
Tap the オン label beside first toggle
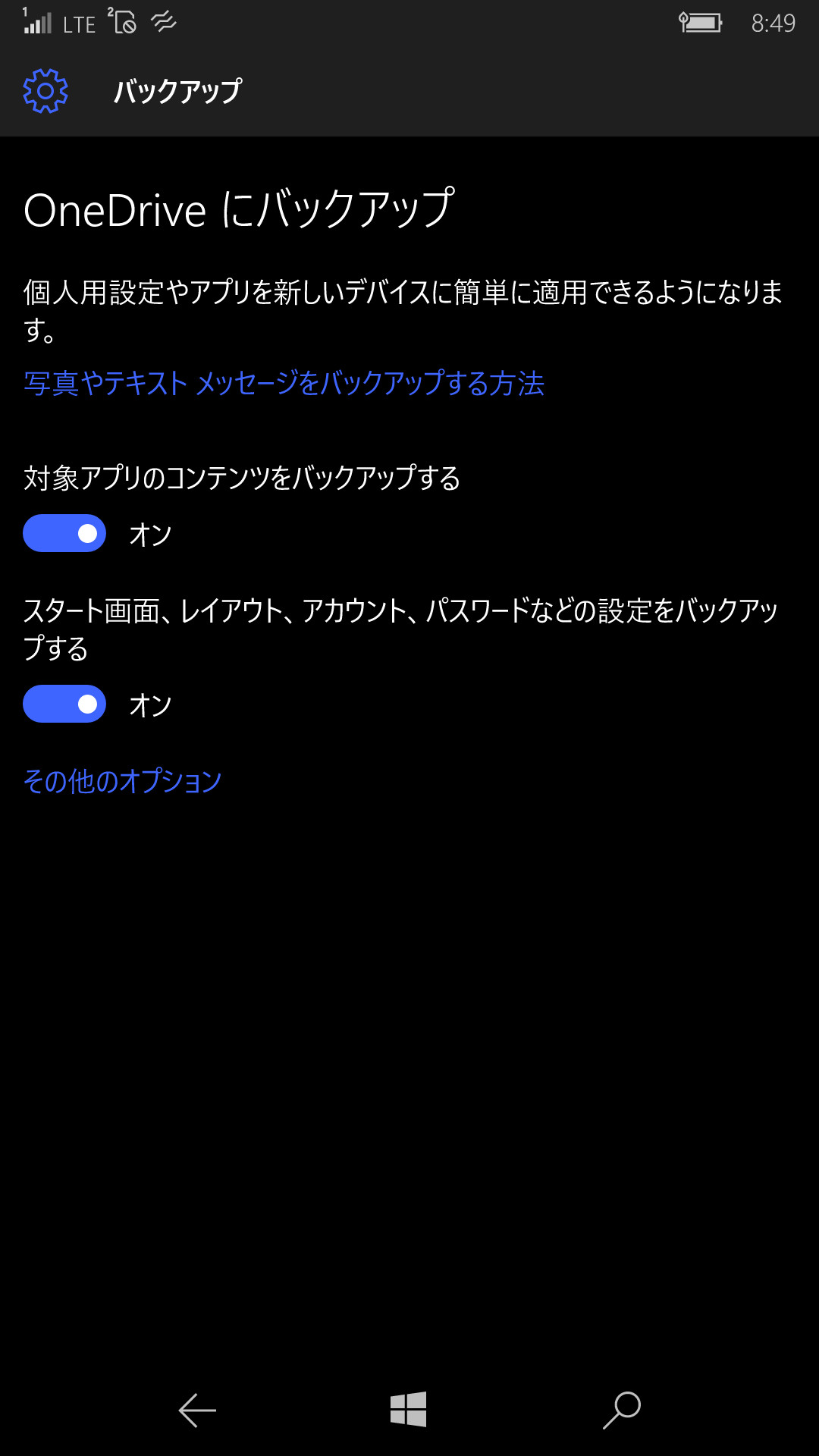(x=151, y=535)
